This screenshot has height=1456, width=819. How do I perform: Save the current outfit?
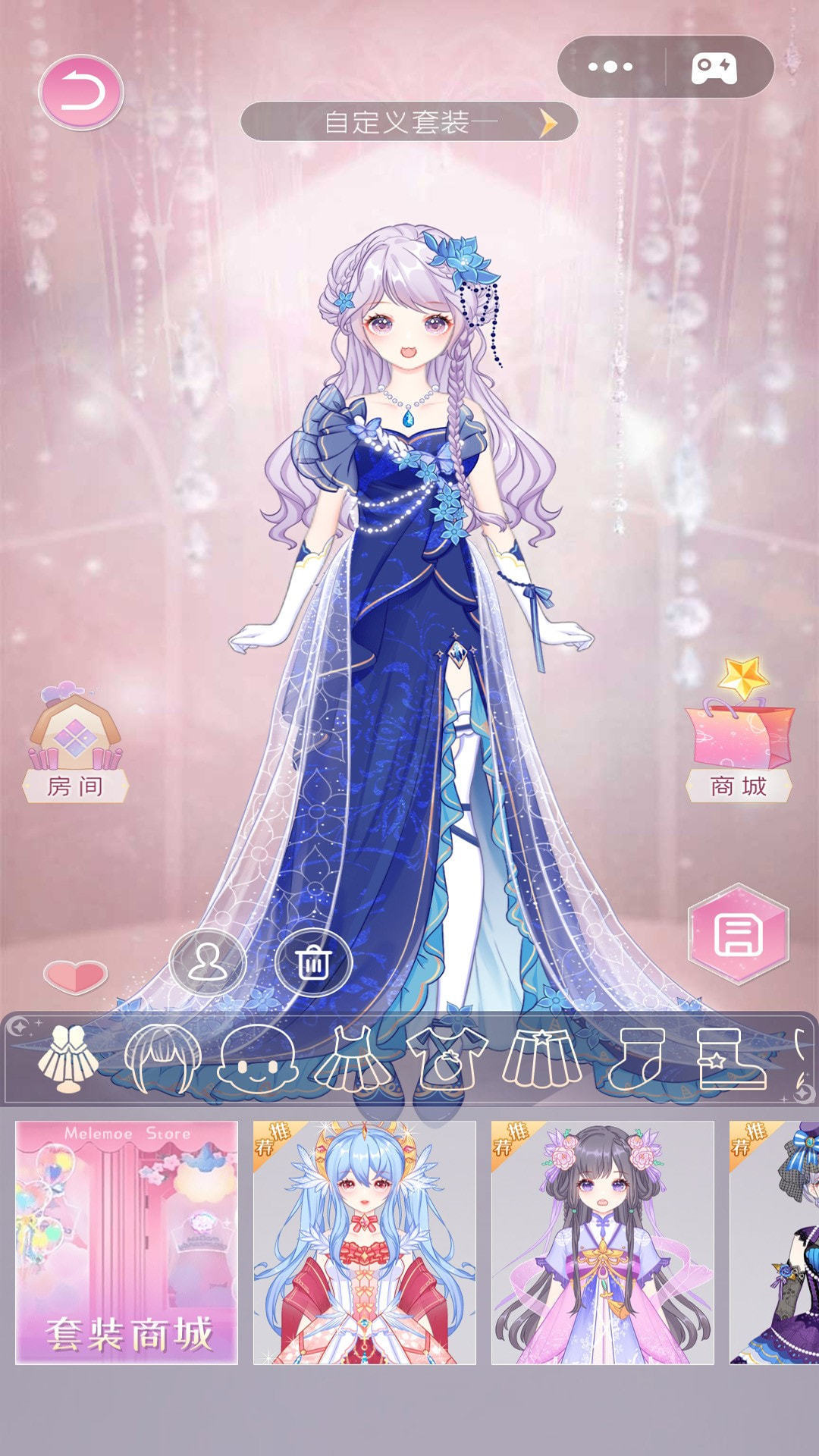point(738,934)
